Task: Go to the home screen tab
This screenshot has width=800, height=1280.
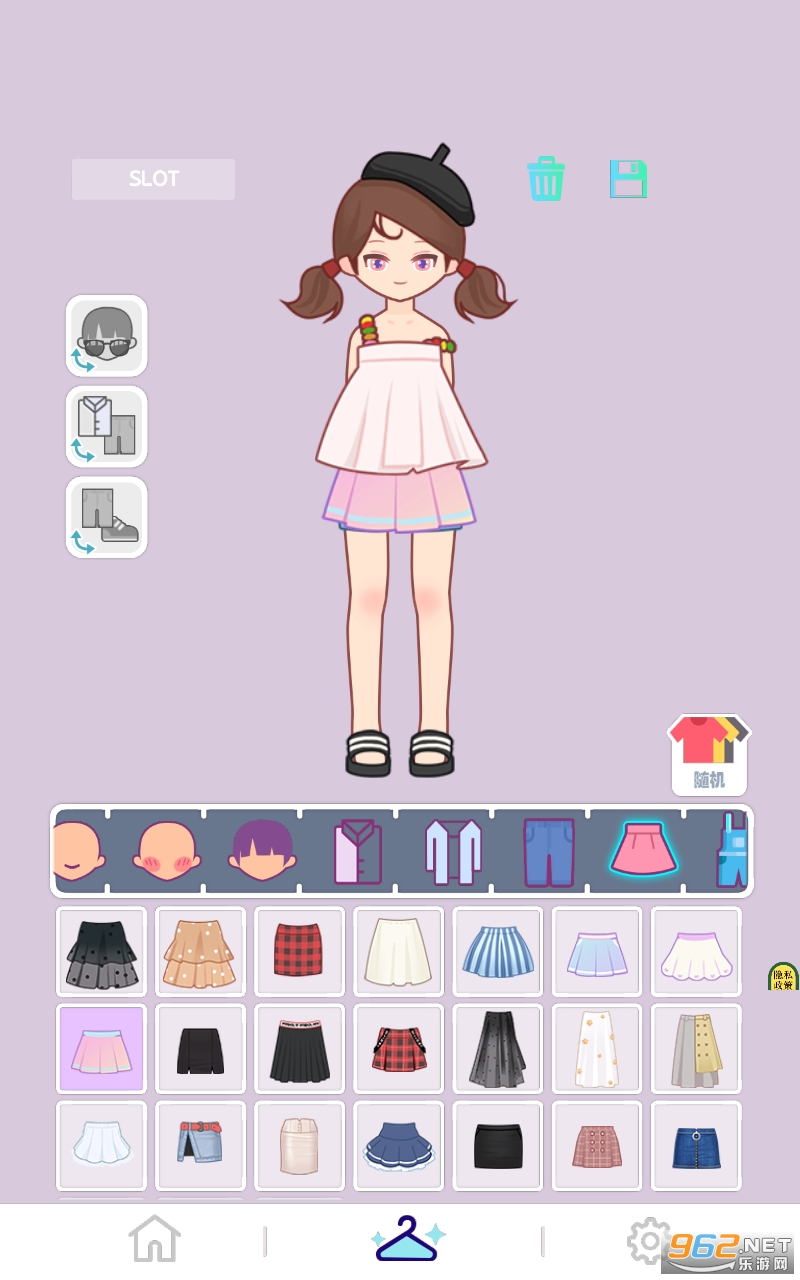Action: (x=154, y=1240)
